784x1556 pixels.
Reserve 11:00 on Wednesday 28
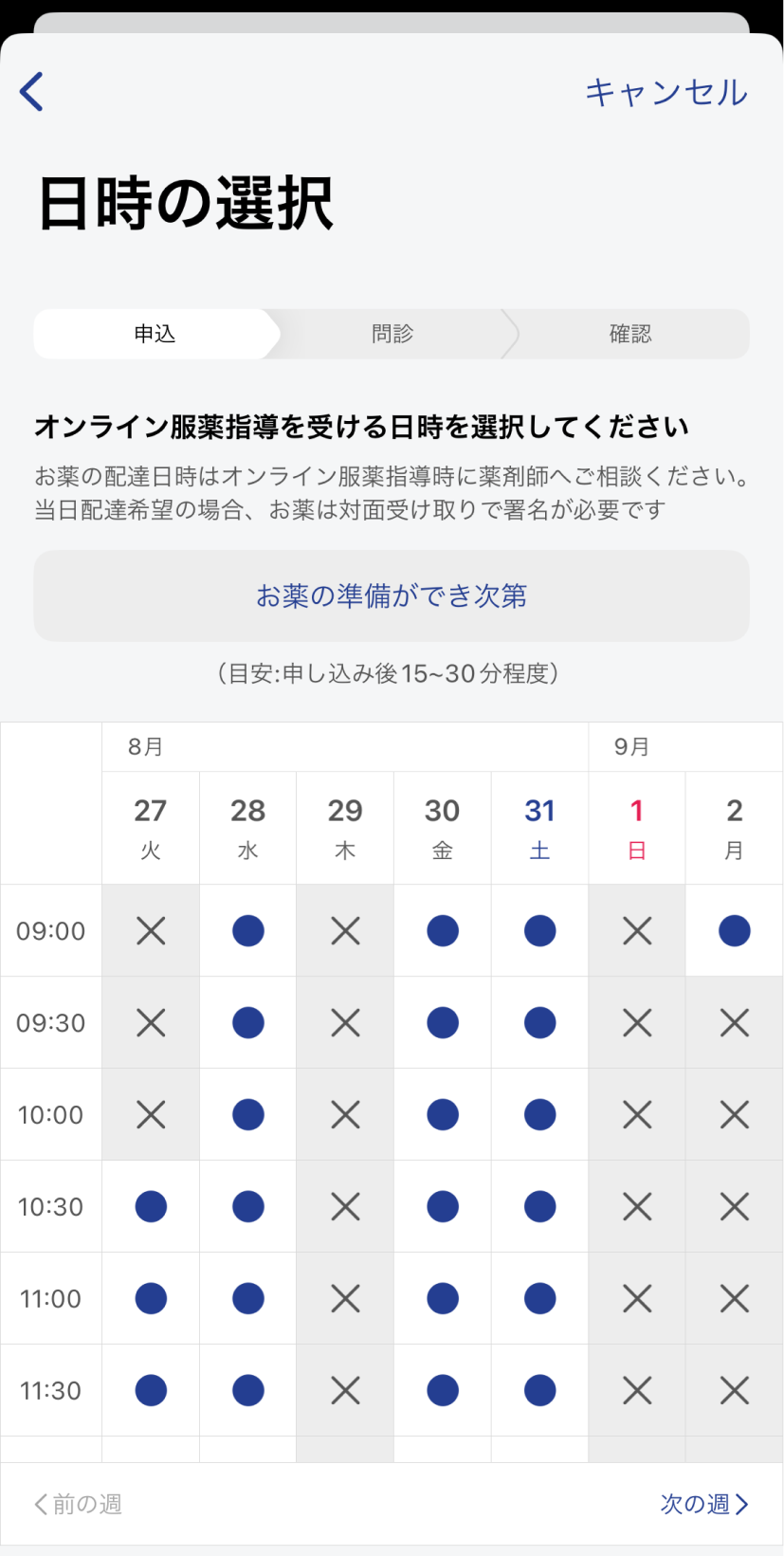pos(247,1299)
